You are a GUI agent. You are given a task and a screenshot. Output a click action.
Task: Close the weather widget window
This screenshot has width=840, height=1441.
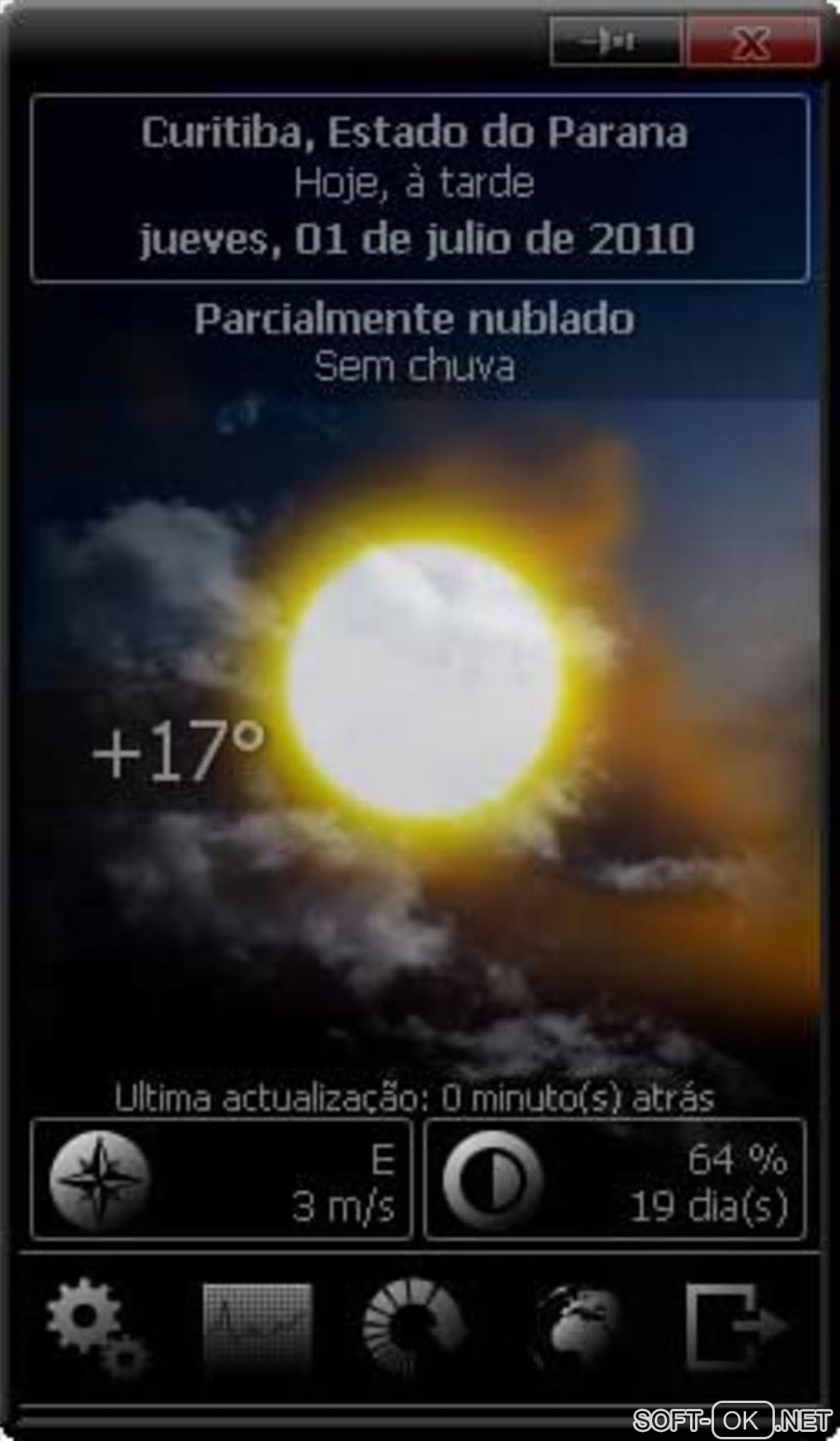[x=752, y=42]
